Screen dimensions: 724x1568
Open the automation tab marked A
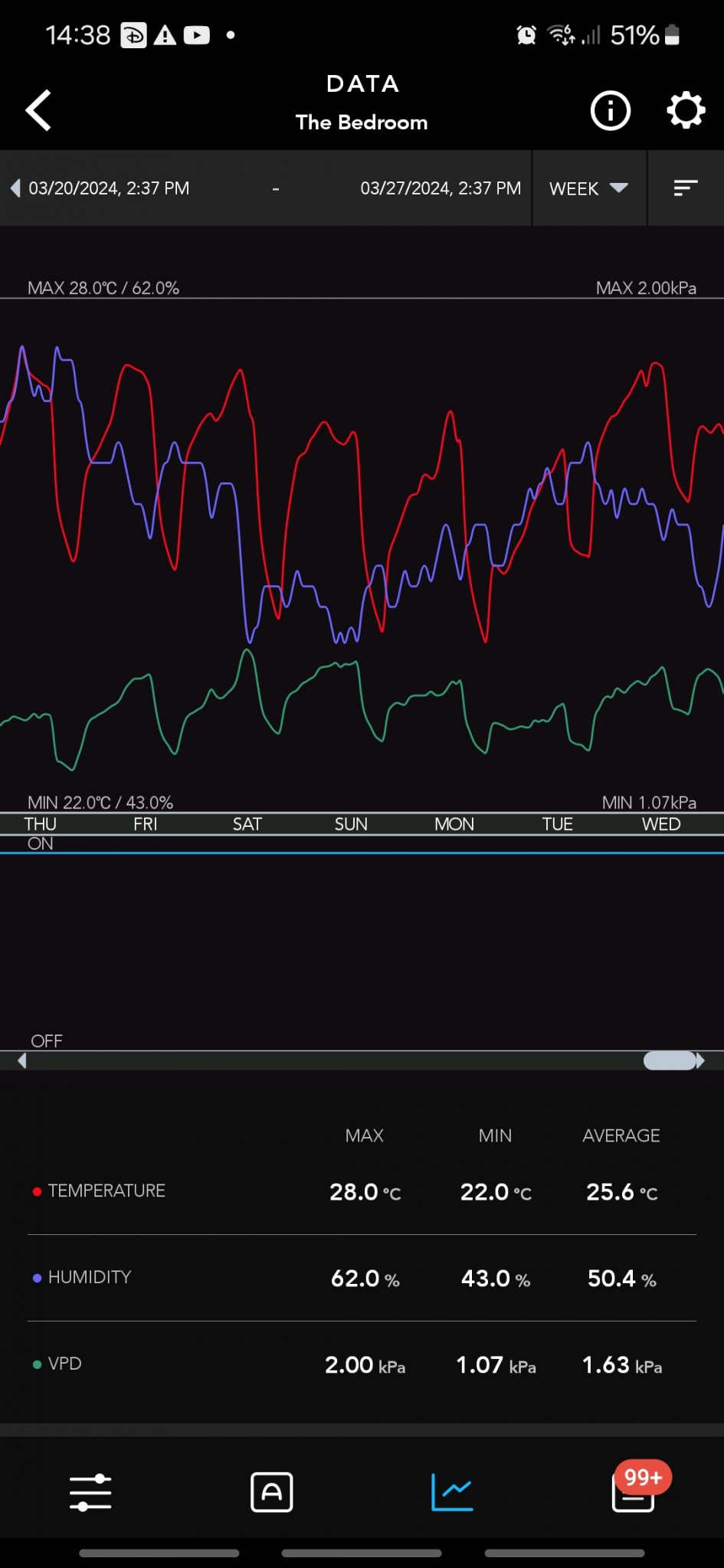point(271,1492)
